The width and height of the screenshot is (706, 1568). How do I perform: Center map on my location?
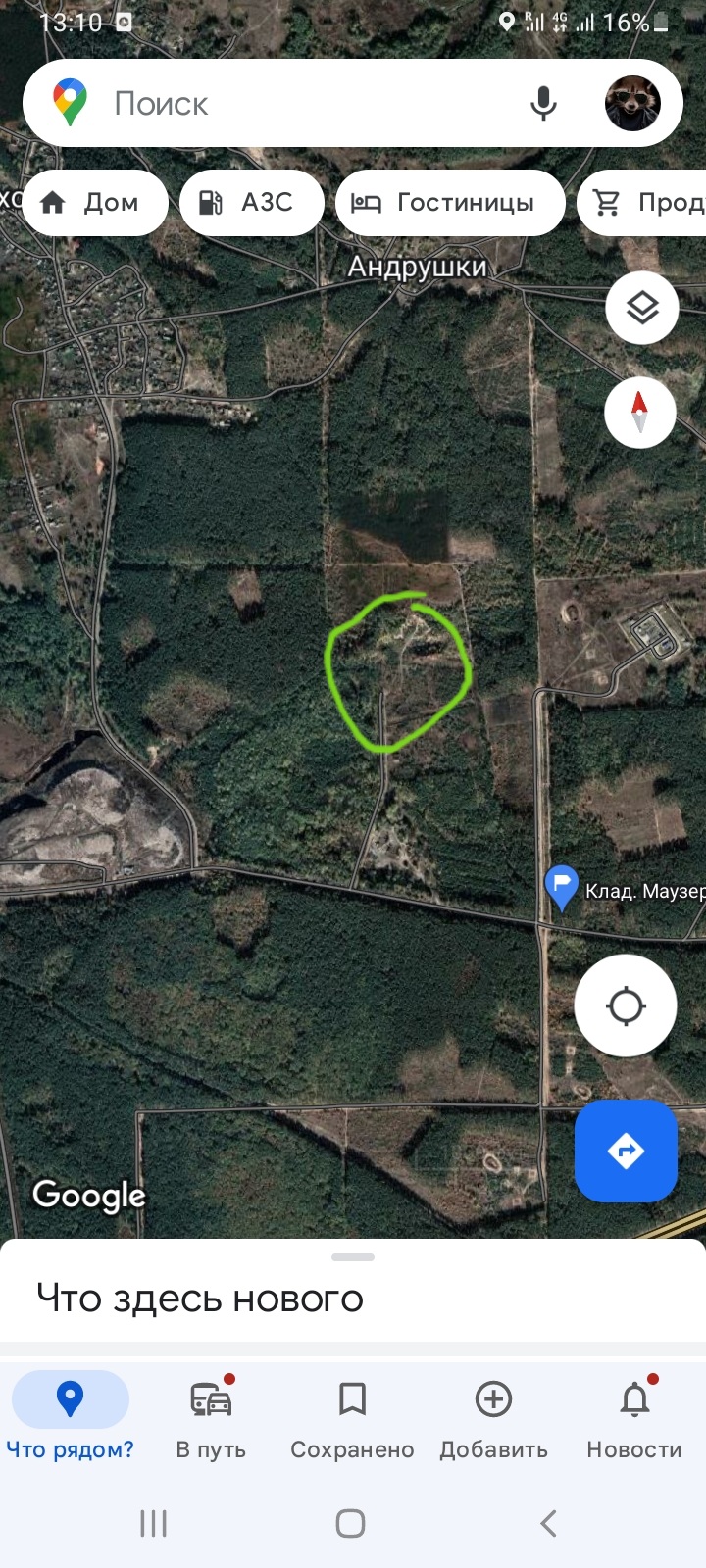[626, 1006]
